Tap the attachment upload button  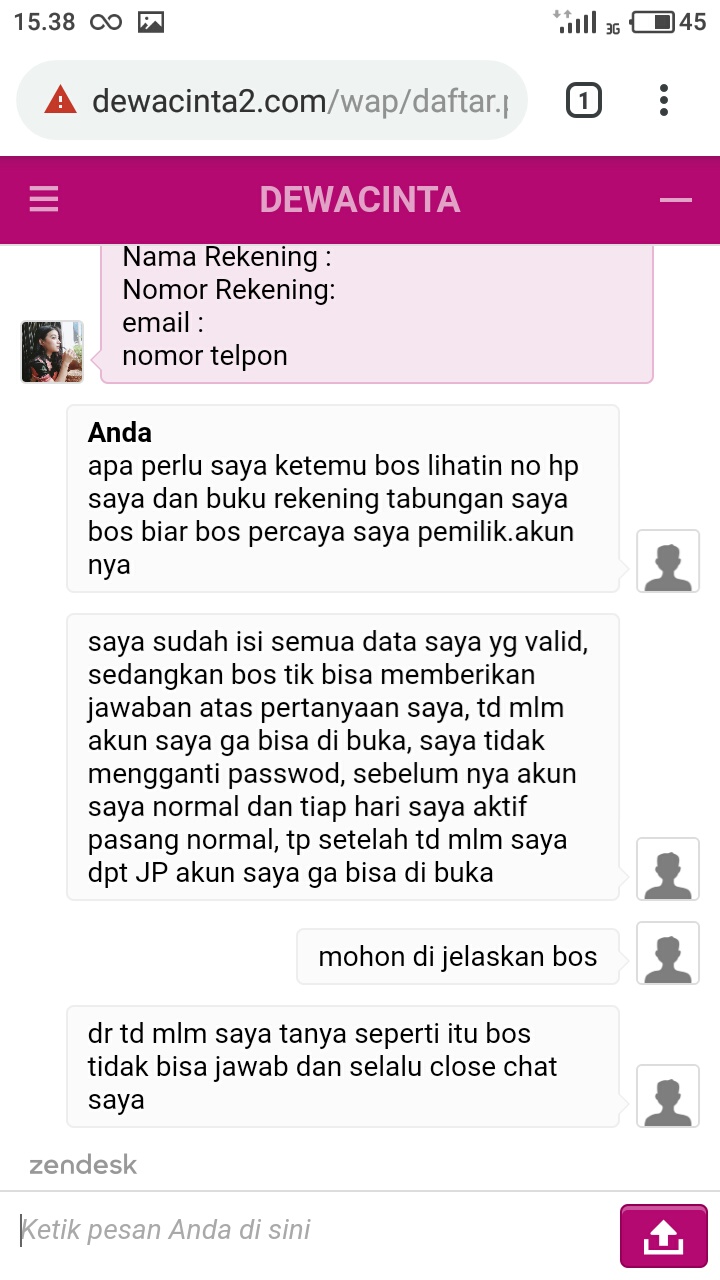coord(664,1236)
